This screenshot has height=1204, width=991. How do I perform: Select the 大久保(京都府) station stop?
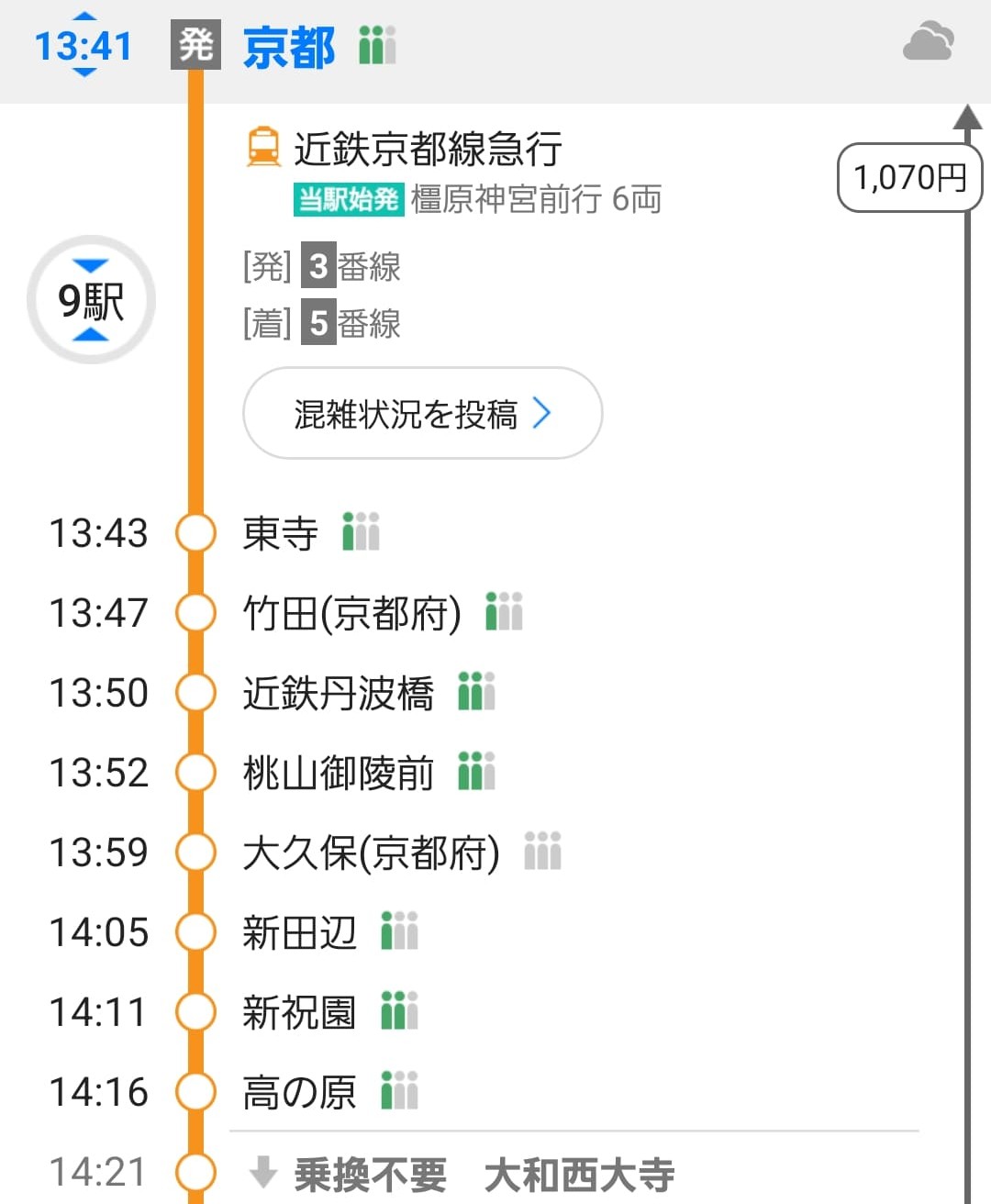[371, 853]
